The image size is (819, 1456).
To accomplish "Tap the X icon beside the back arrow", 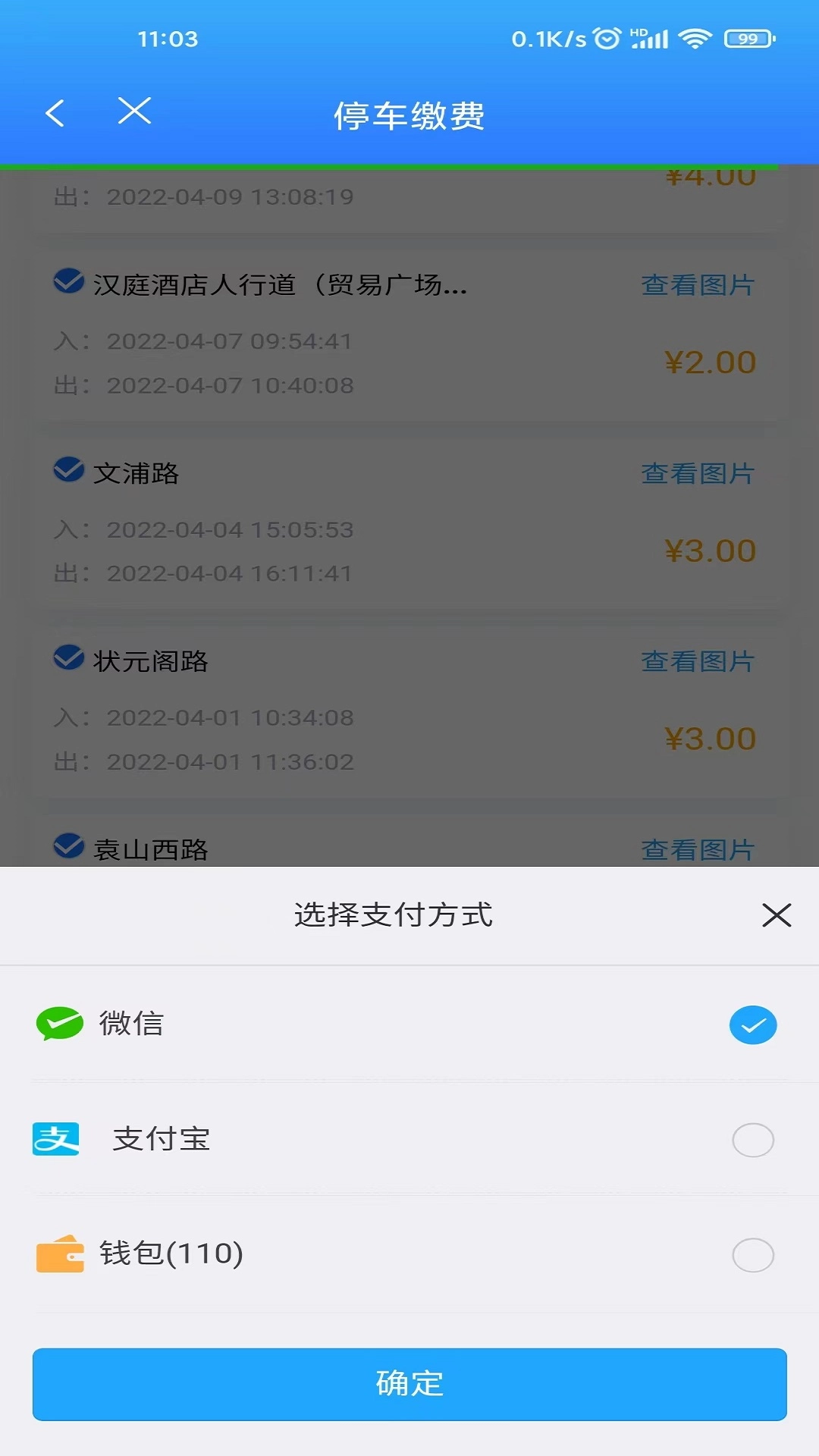I will tap(134, 112).
